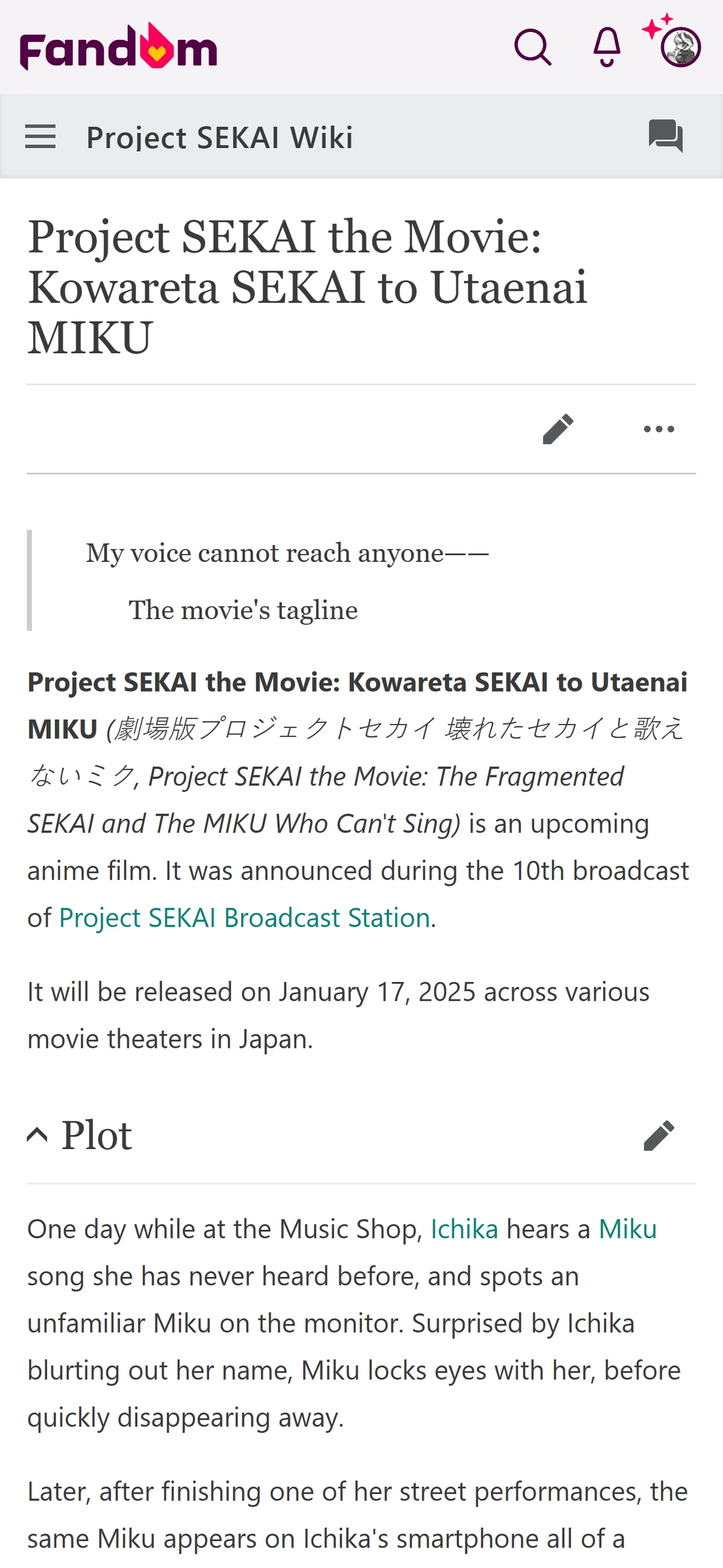This screenshot has height=1568, width=723.
Task: Open Project SEKAI Broadcast Station link
Action: coord(245,918)
